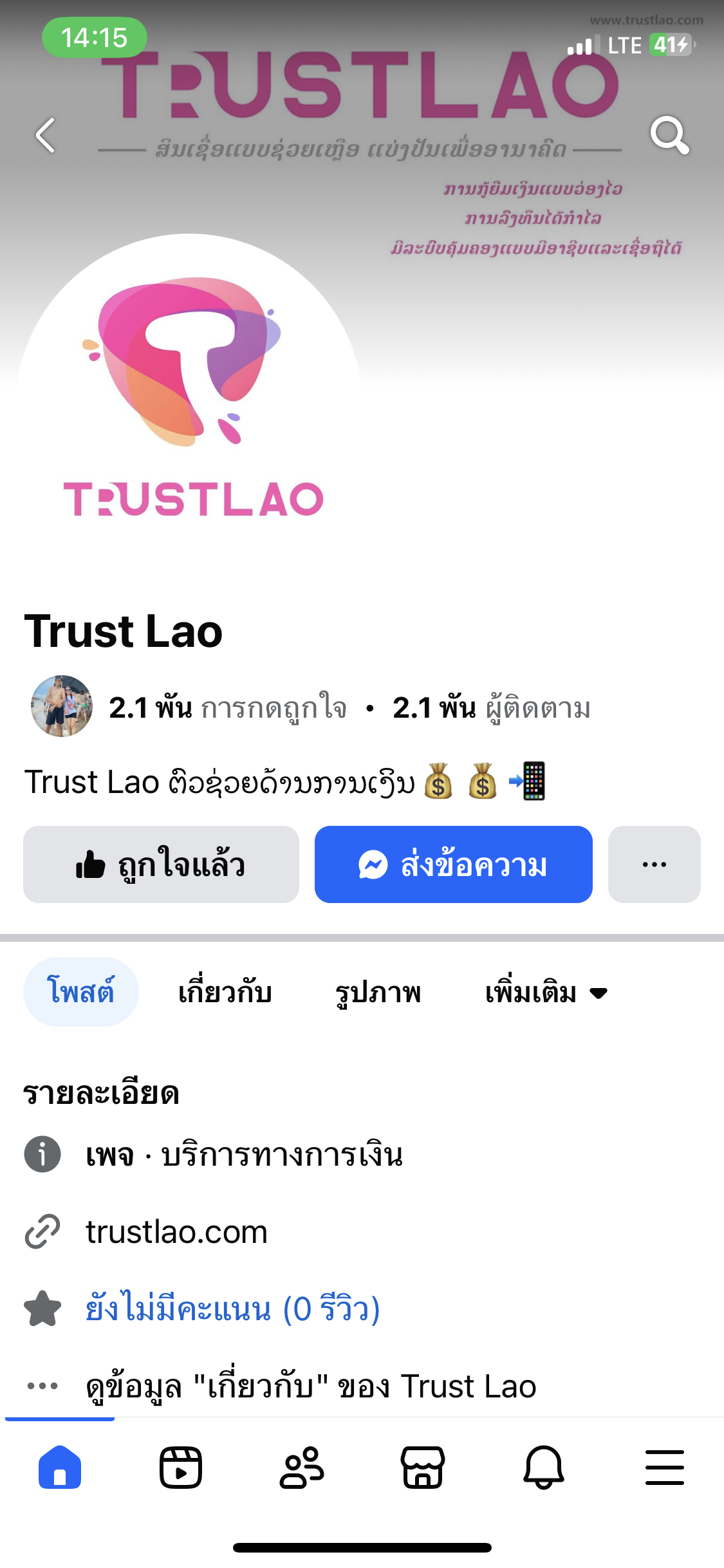Open the video reels tab
Image resolution: width=724 pixels, height=1568 pixels.
[181, 1468]
